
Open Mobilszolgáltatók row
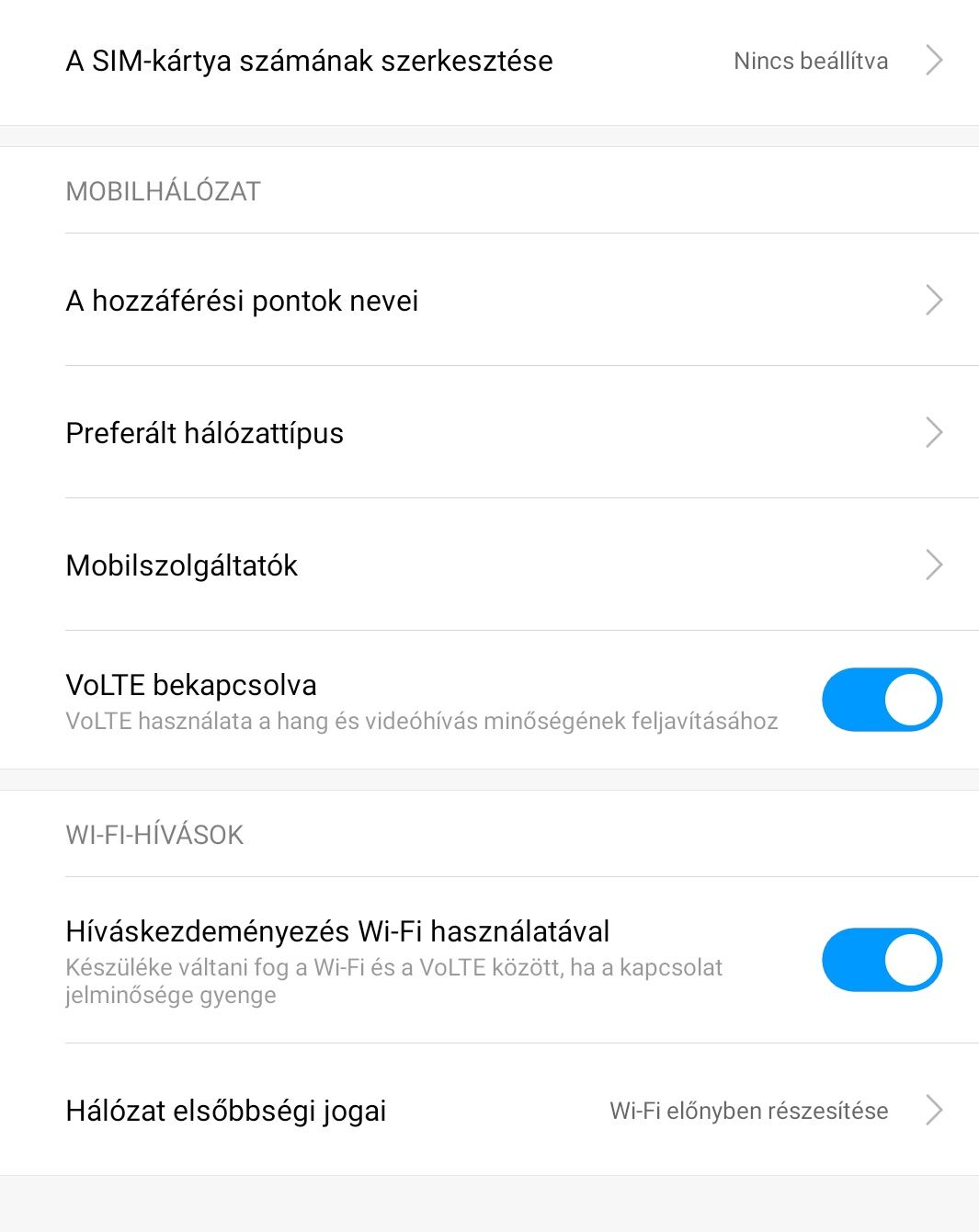coord(489,565)
